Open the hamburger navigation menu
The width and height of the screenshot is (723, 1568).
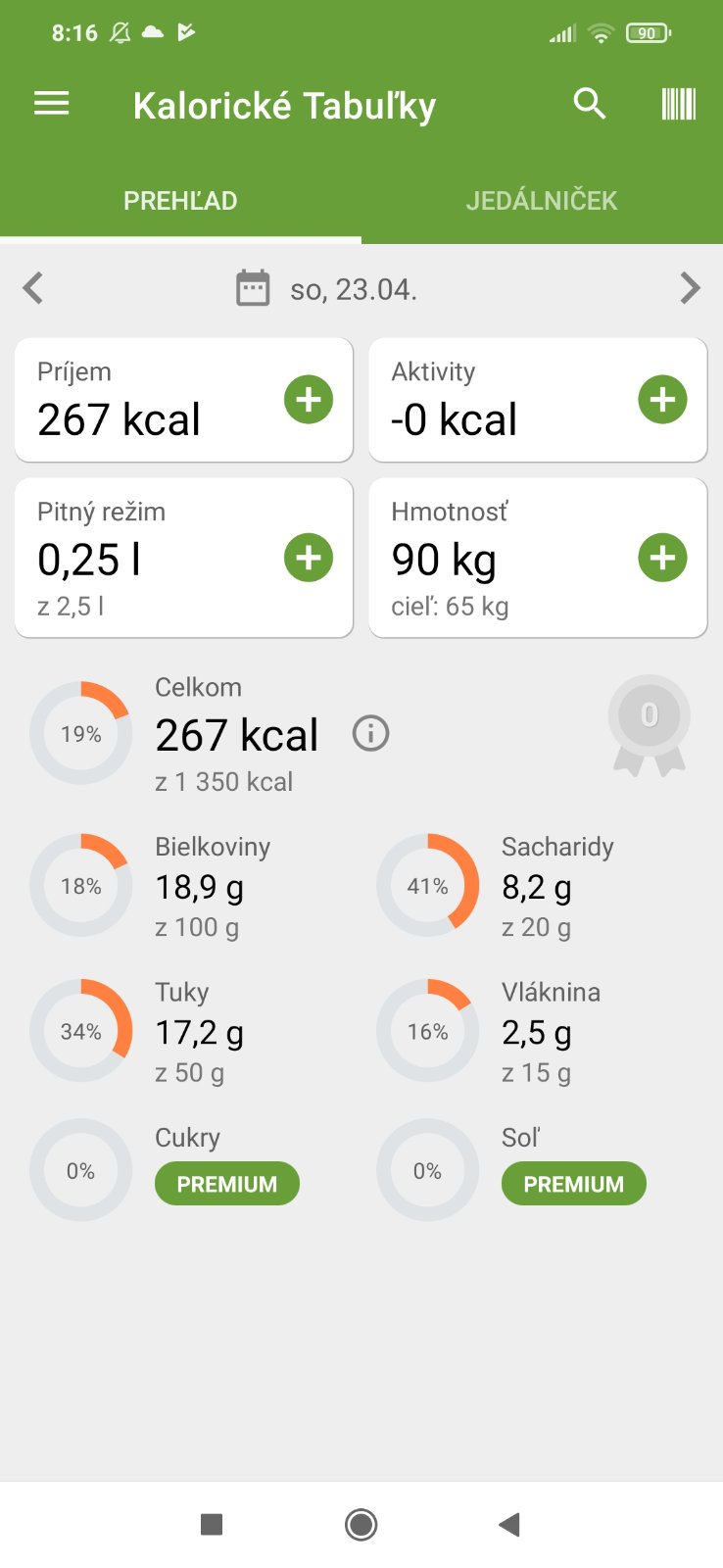click(52, 104)
